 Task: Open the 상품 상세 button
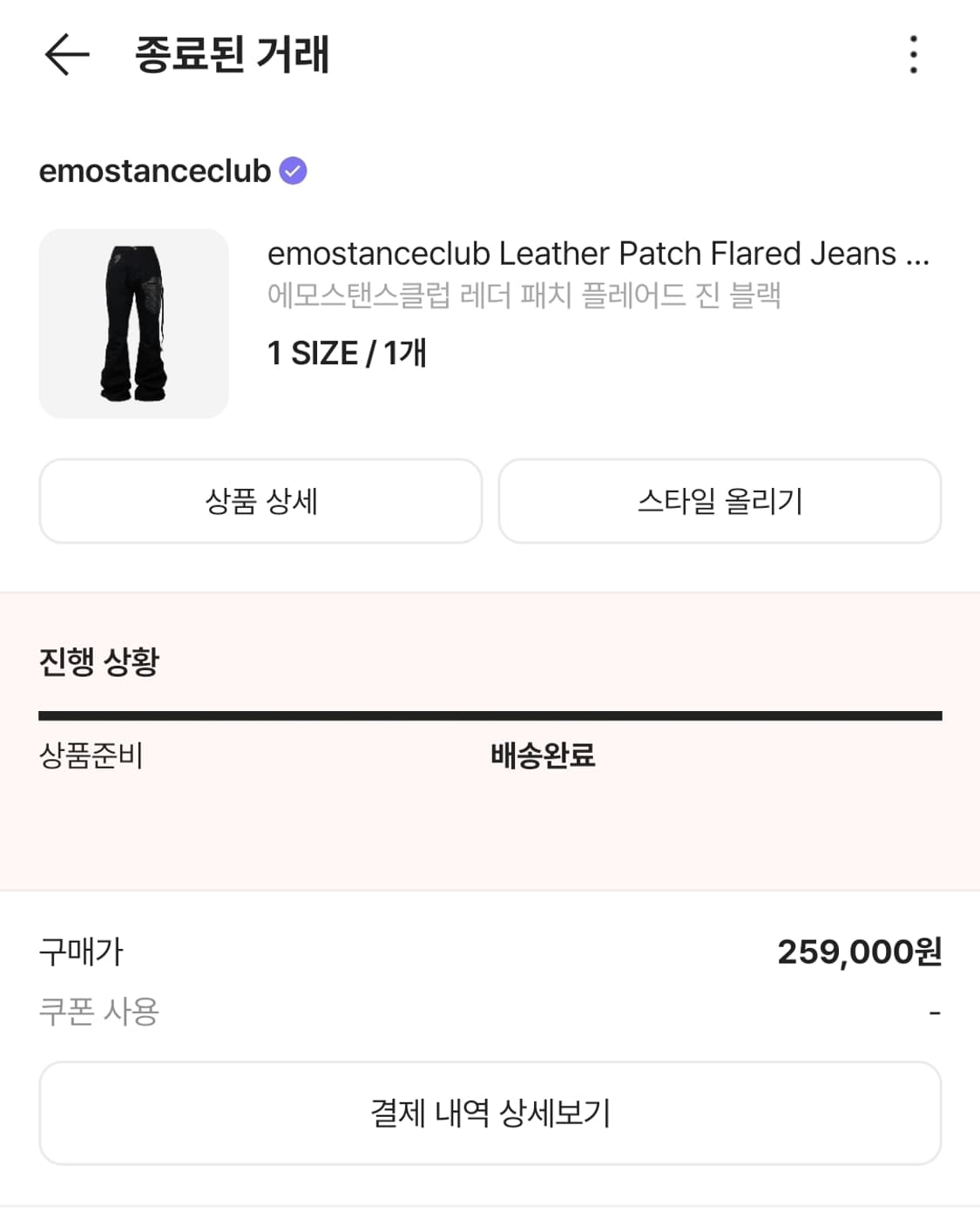(x=260, y=501)
